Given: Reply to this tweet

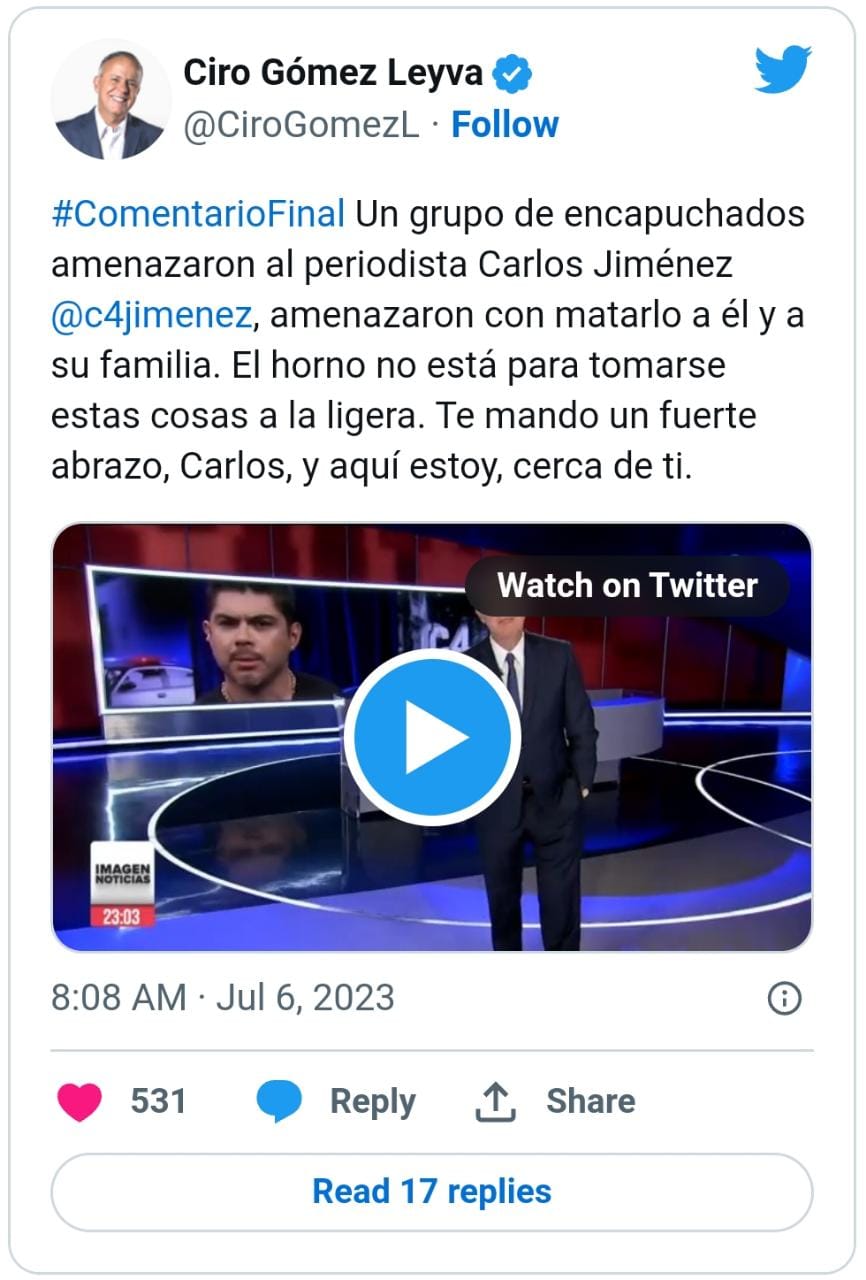Looking at the screenshot, I should coord(336,1102).
